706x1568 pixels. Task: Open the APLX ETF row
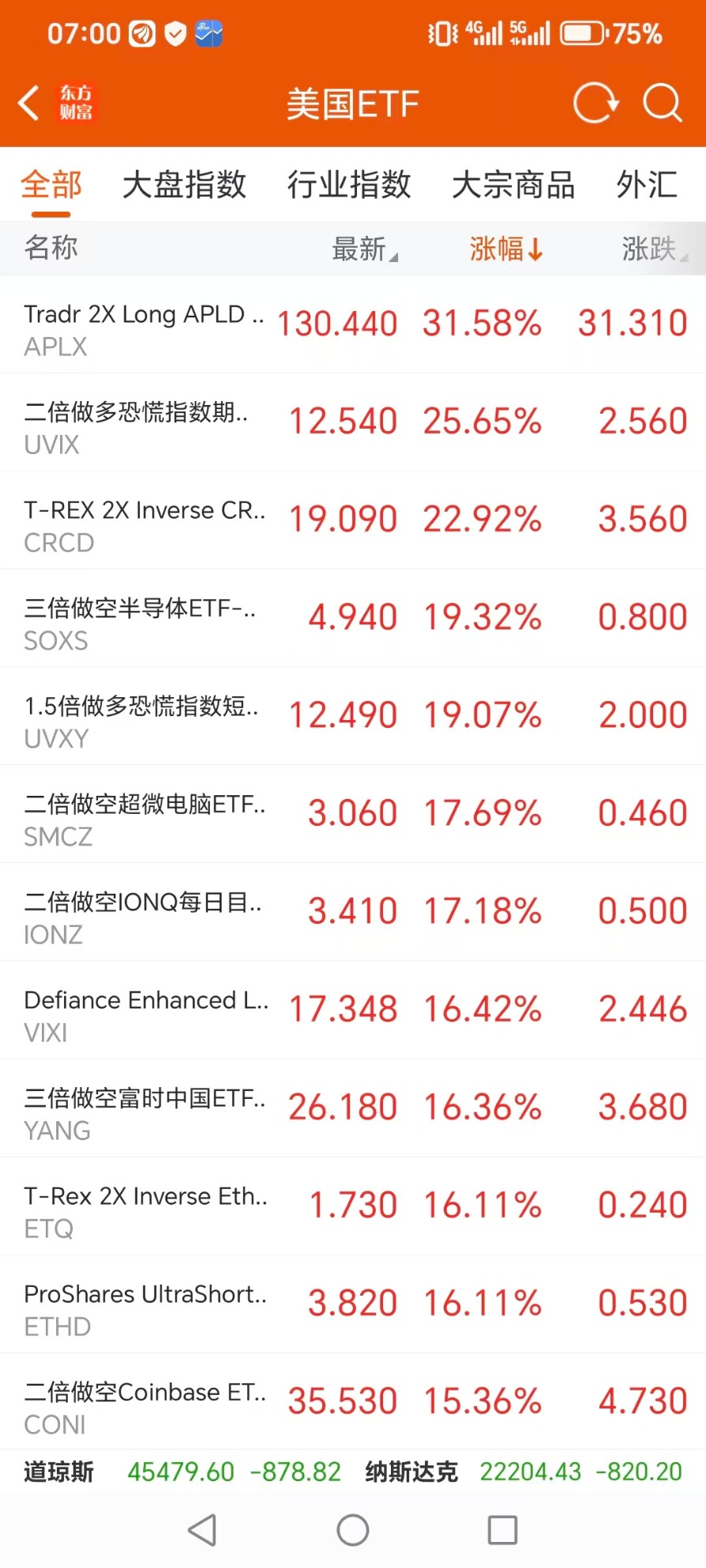(353, 324)
